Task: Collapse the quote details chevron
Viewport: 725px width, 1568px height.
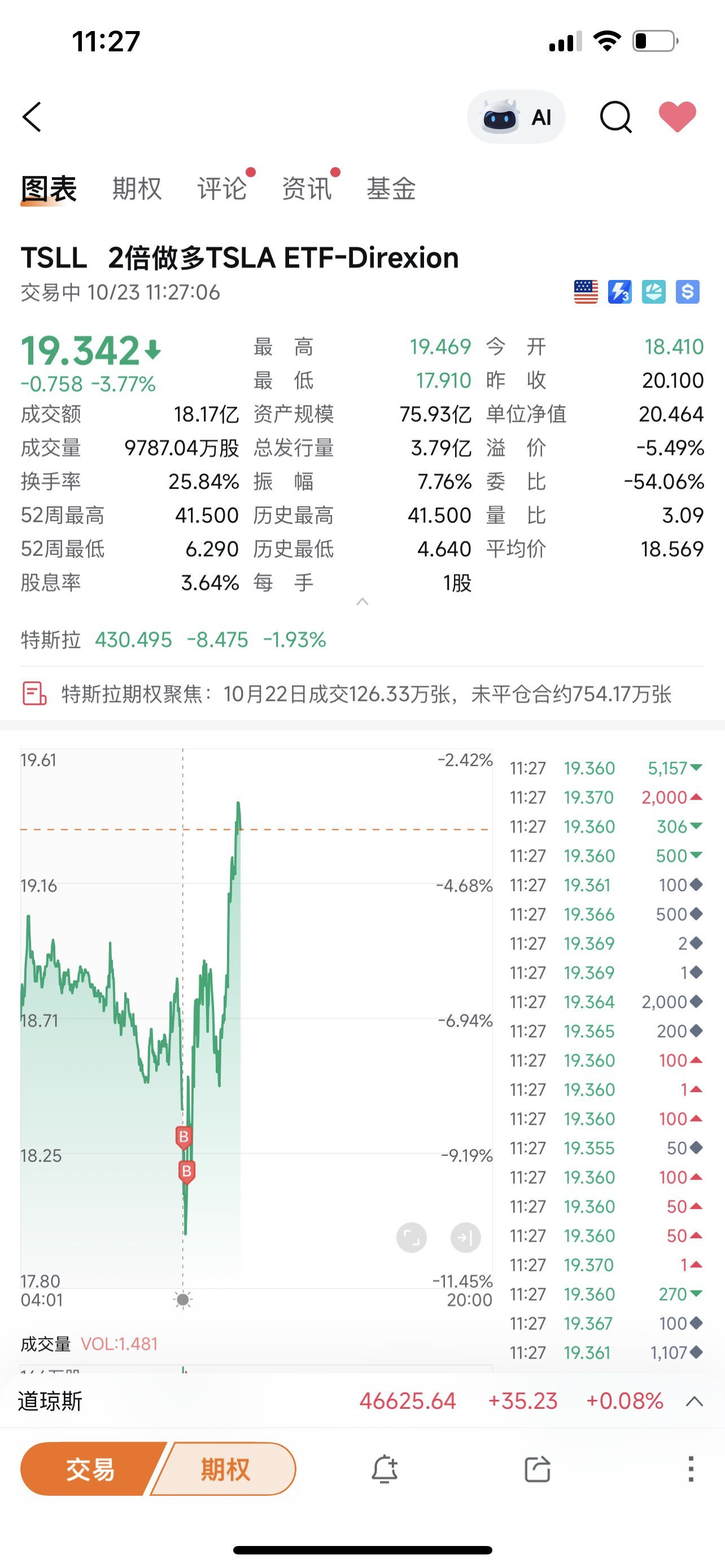Action: (x=362, y=602)
